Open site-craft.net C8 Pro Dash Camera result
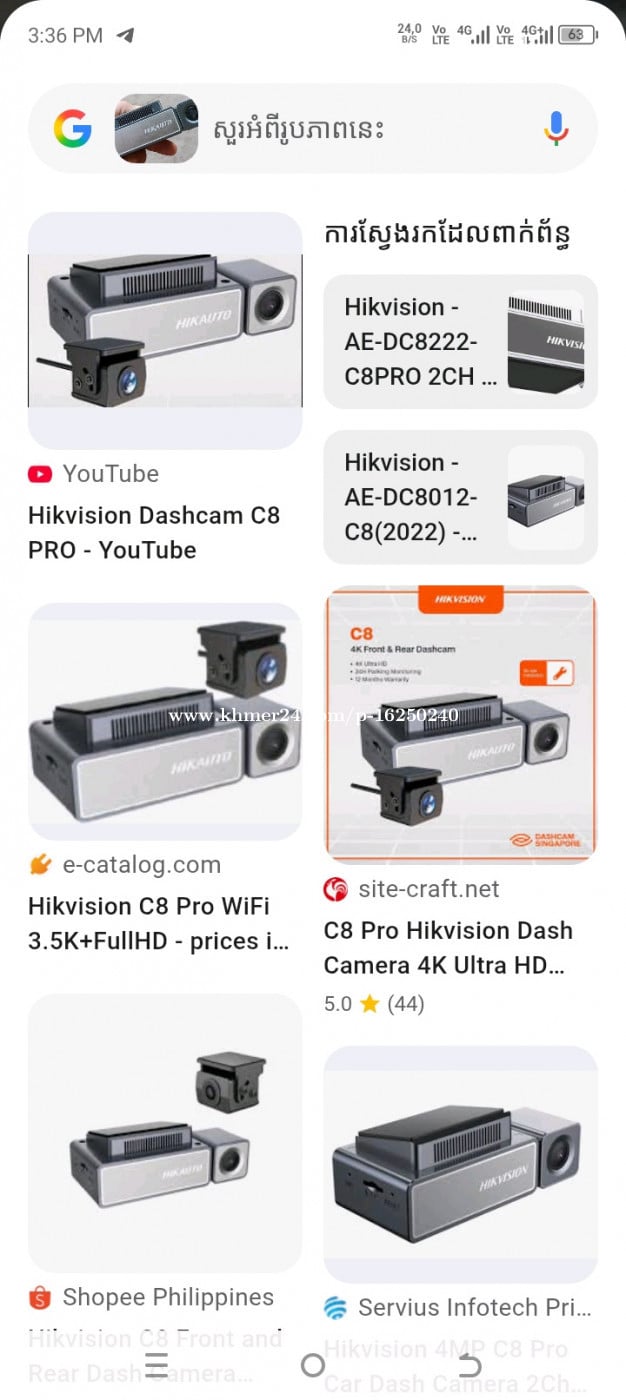 point(460,725)
